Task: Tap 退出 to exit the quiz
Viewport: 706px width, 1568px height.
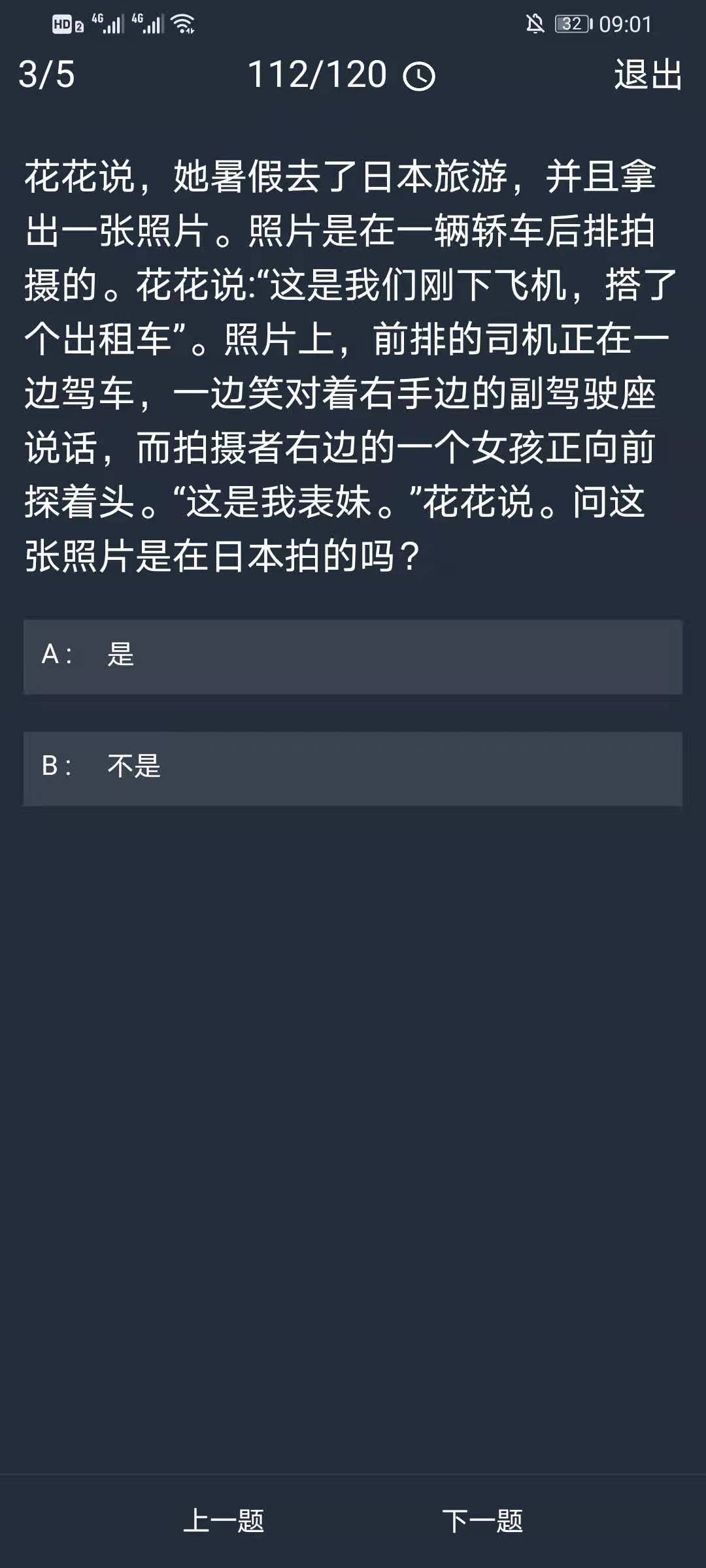Action: (648, 74)
